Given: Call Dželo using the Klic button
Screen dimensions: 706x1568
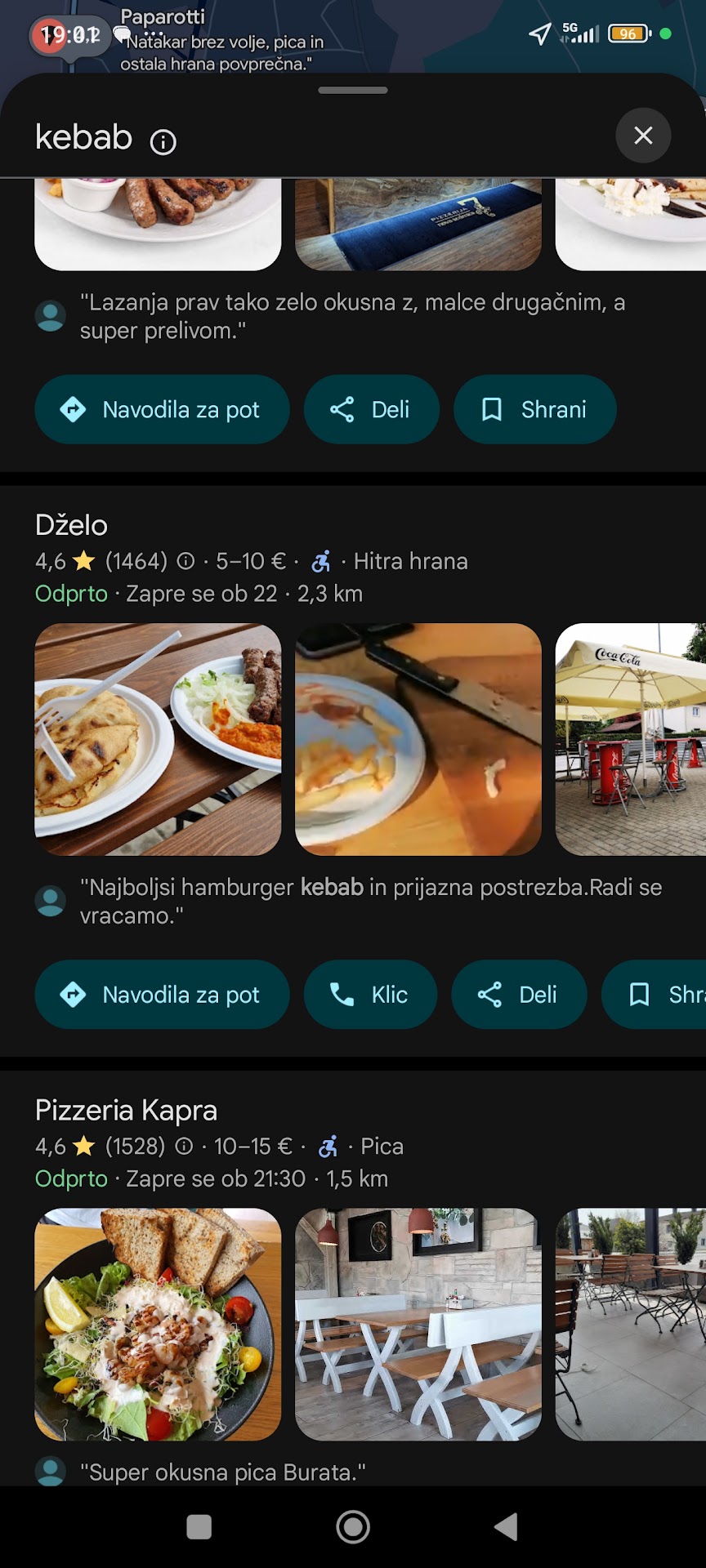Looking at the screenshot, I should point(370,995).
